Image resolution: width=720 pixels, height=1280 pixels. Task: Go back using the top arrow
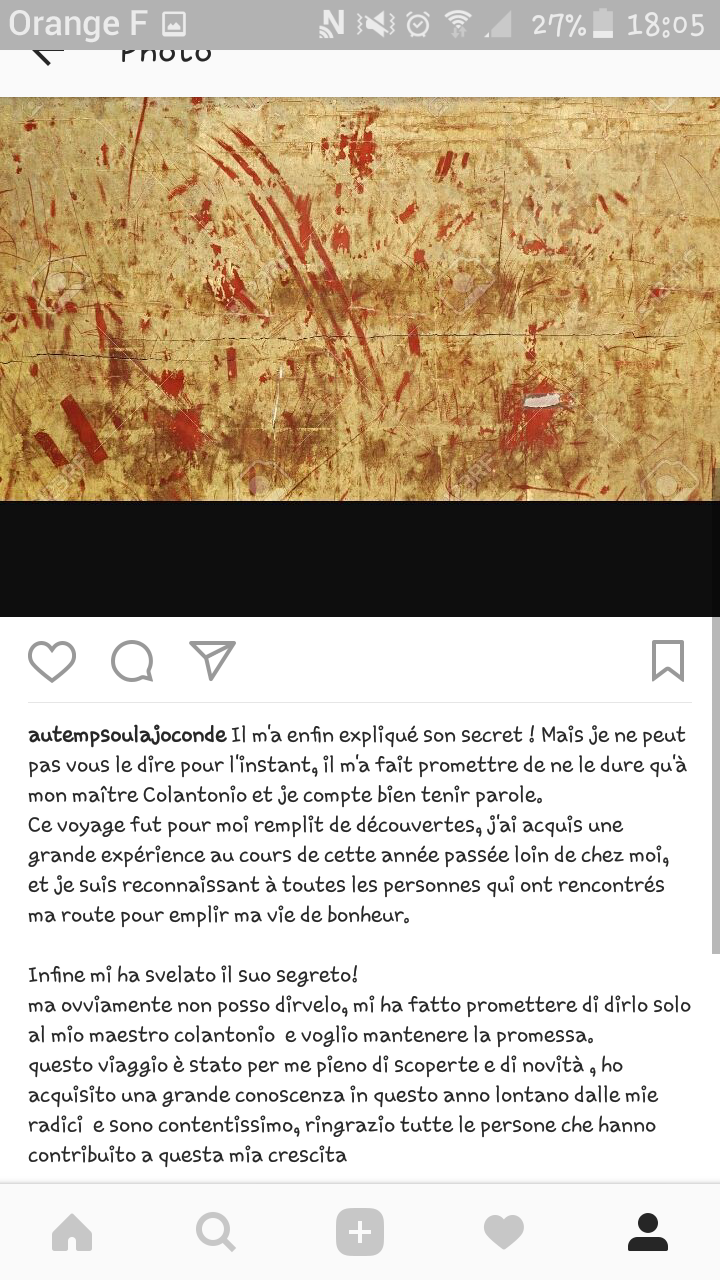[46, 57]
